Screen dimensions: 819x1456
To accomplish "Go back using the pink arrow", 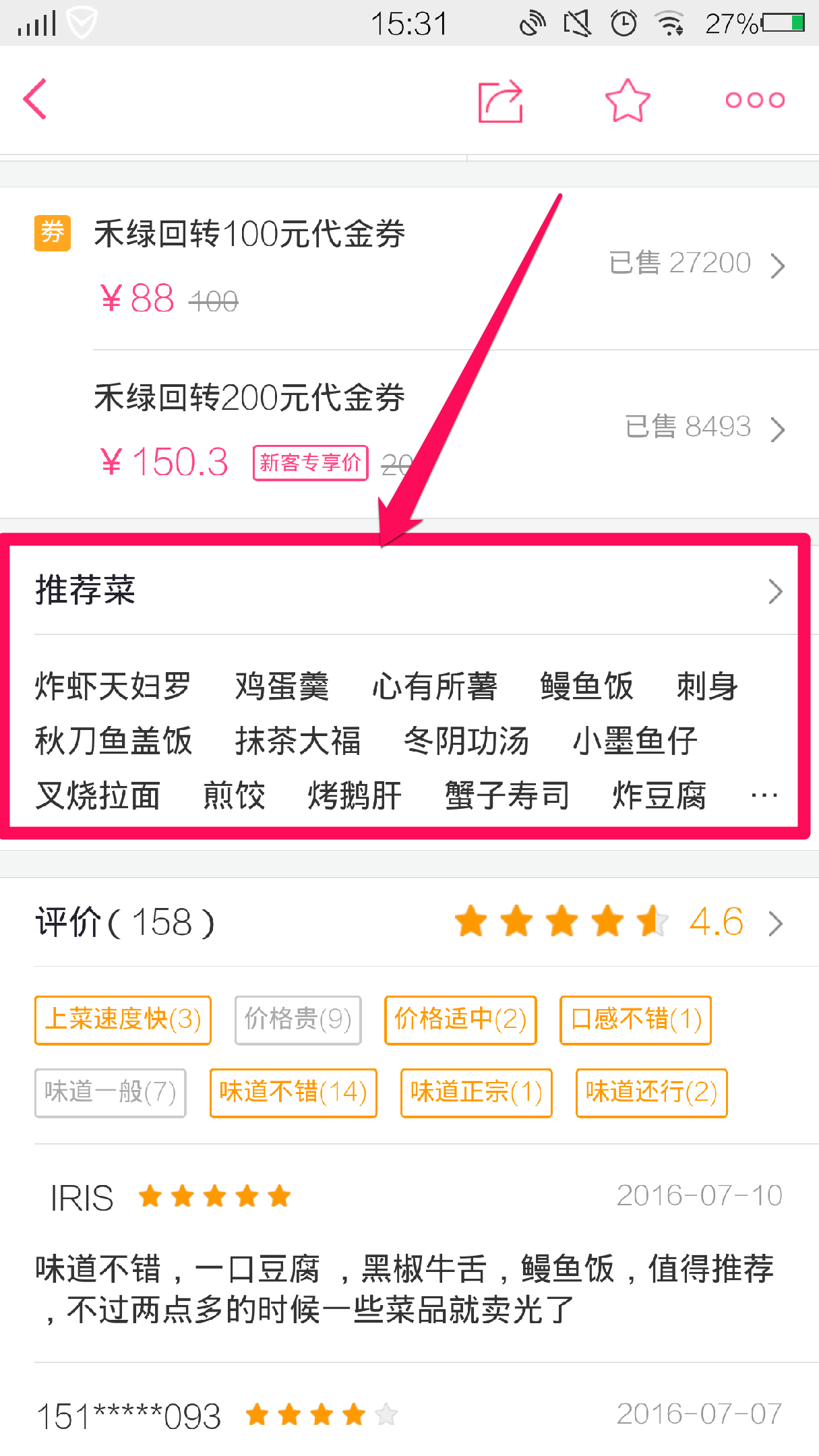I will coord(35,99).
